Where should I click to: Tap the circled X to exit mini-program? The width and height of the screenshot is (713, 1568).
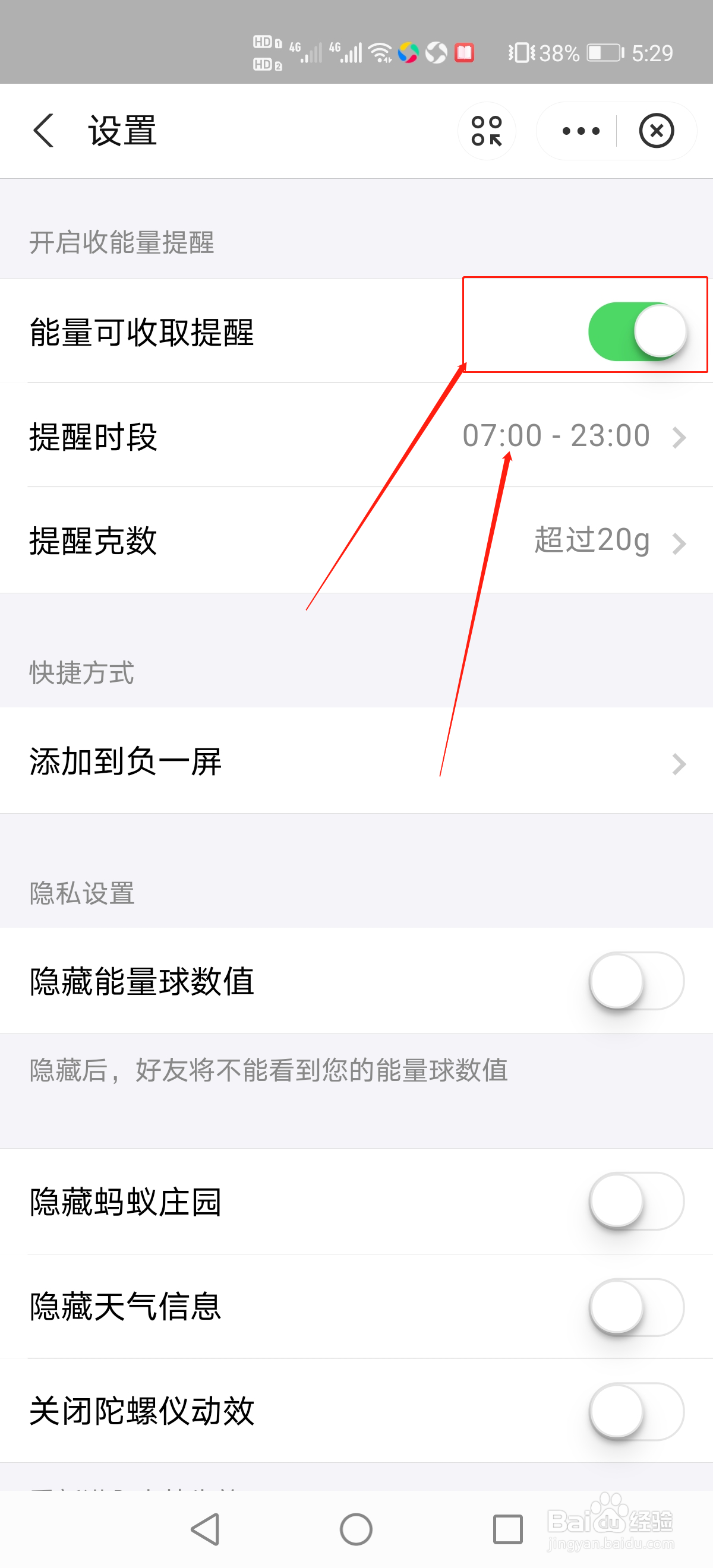pos(657,131)
